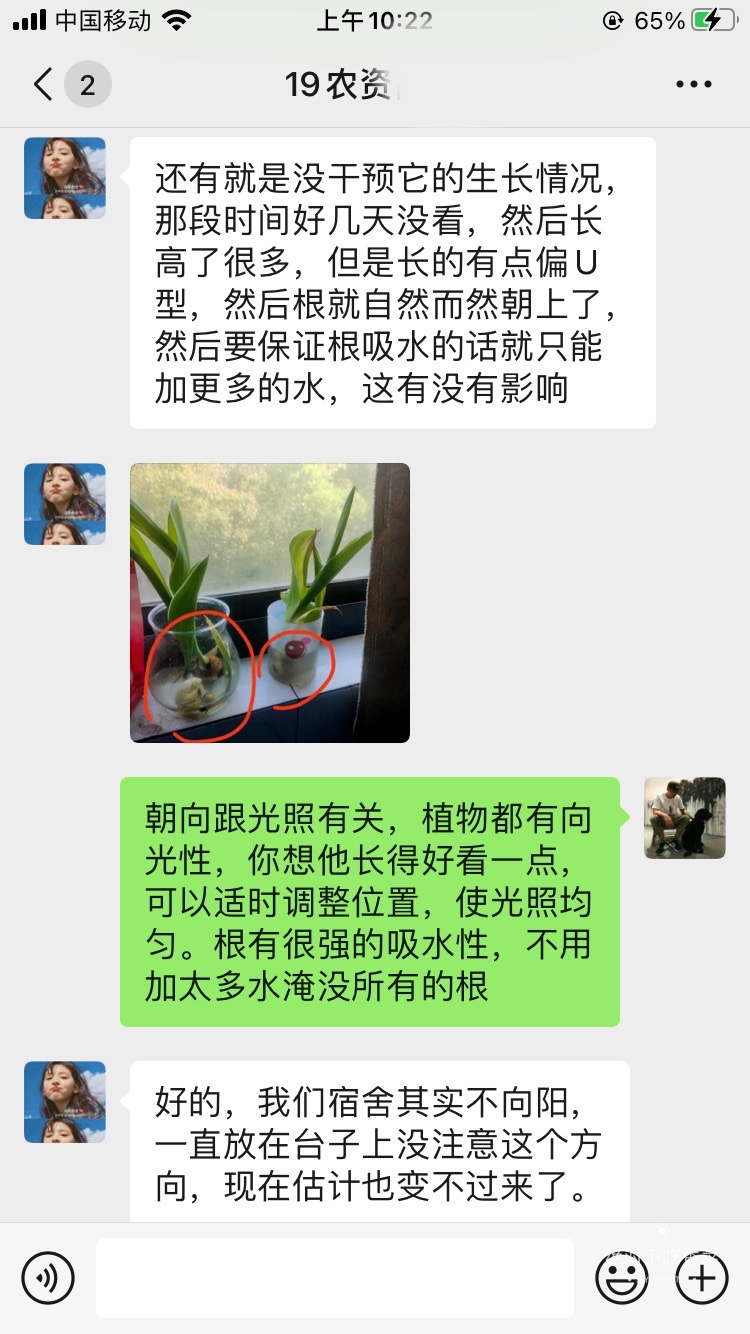Open my own avatar profile

[x=685, y=818]
